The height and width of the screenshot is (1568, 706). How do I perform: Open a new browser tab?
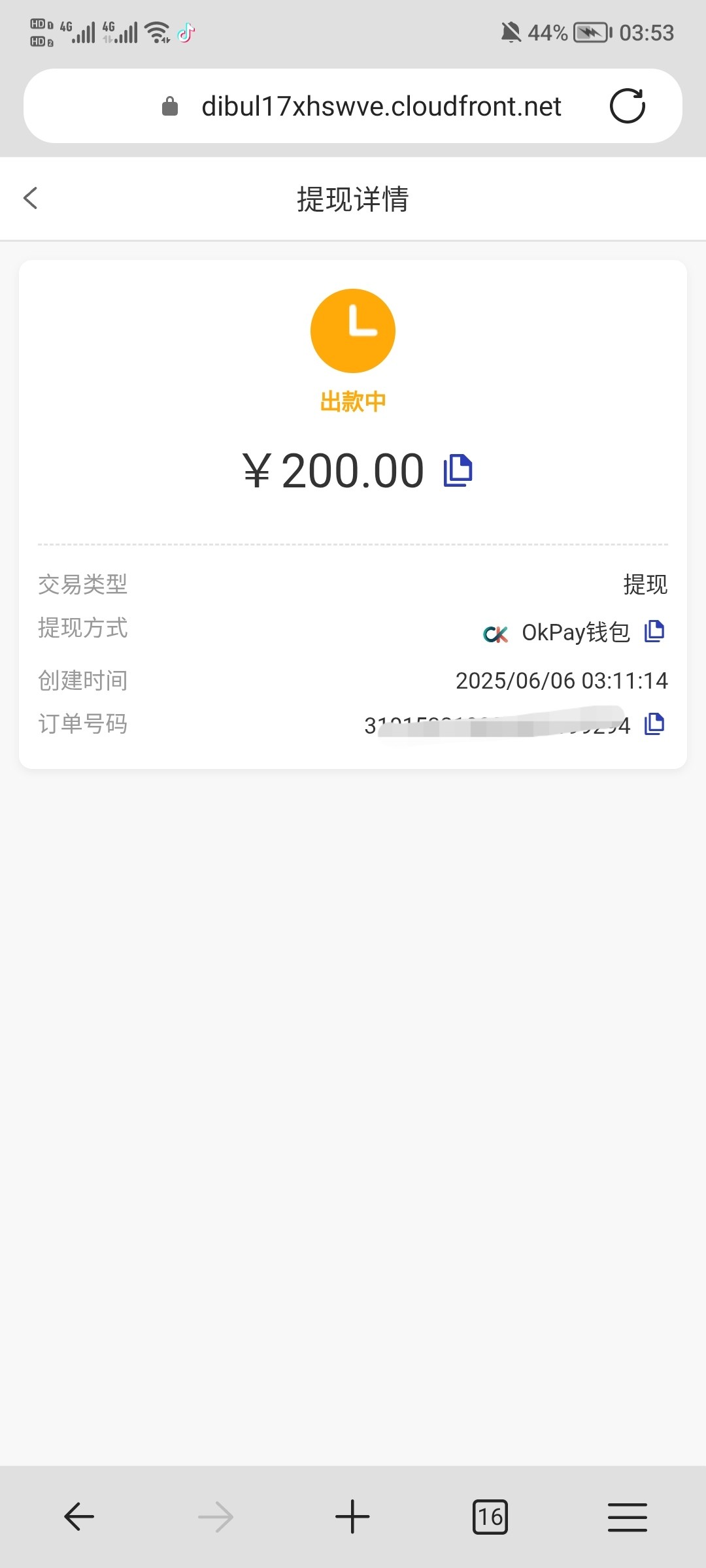coord(352,1516)
